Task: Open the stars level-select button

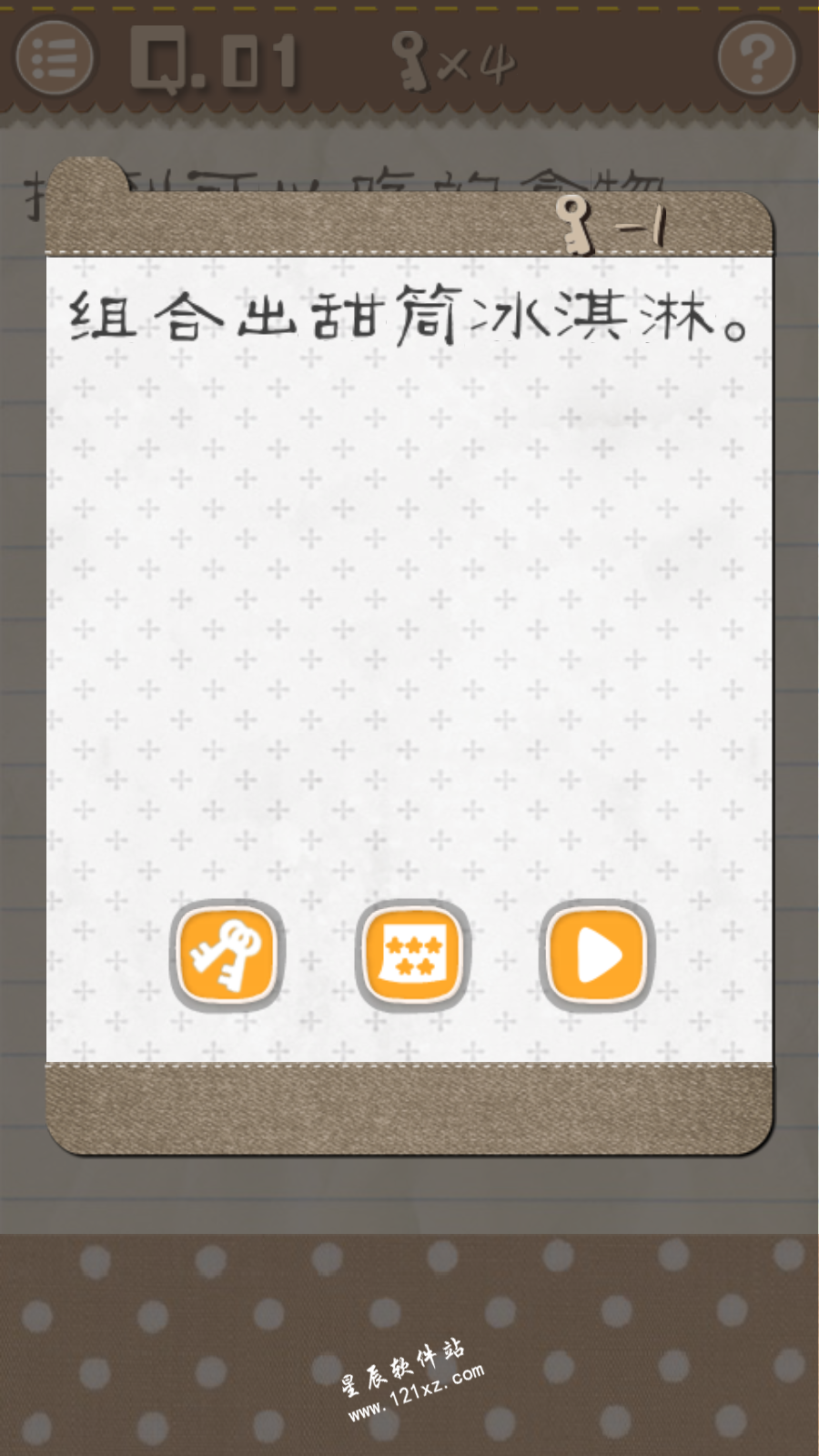Action: [x=412, y=955]
